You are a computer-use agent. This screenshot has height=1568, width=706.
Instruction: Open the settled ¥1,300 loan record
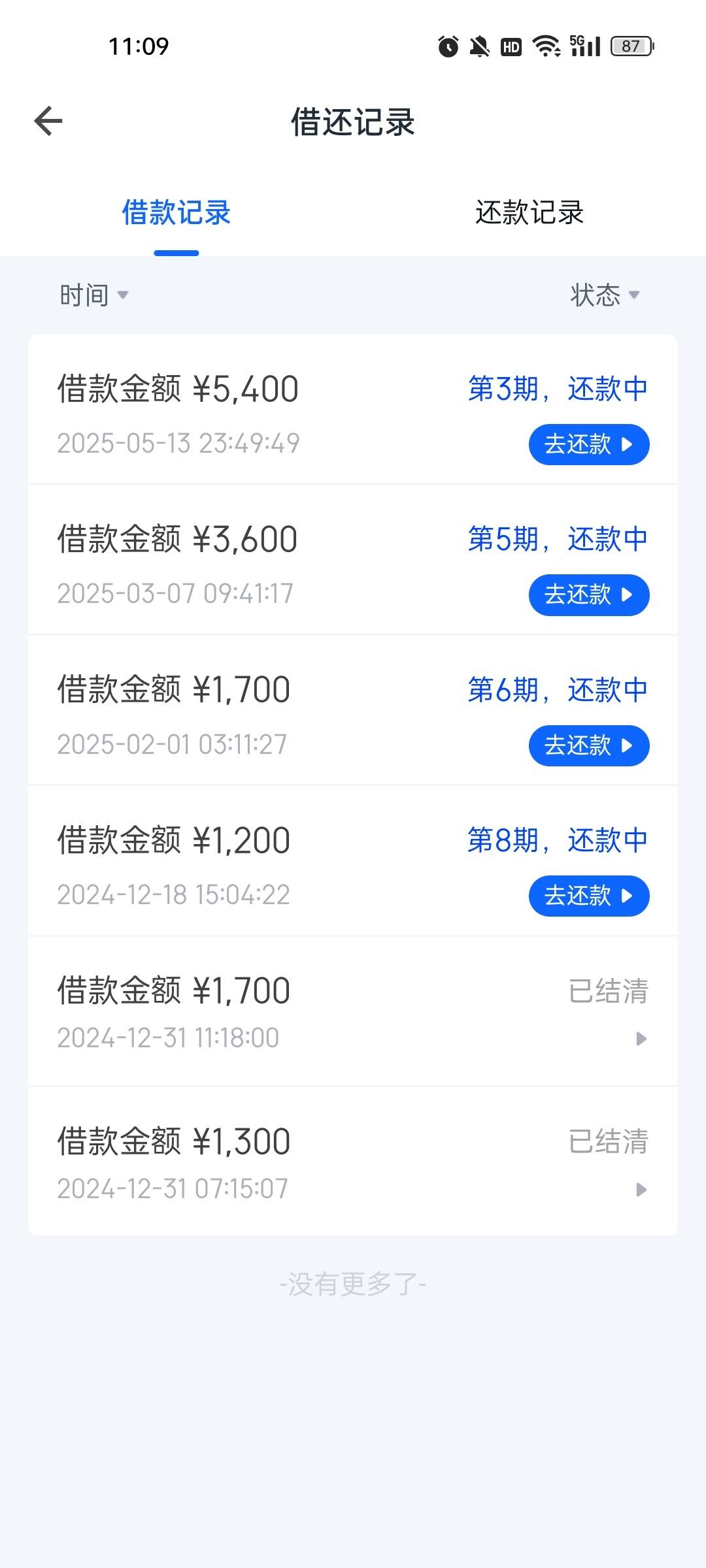[x=353, y=1162]
